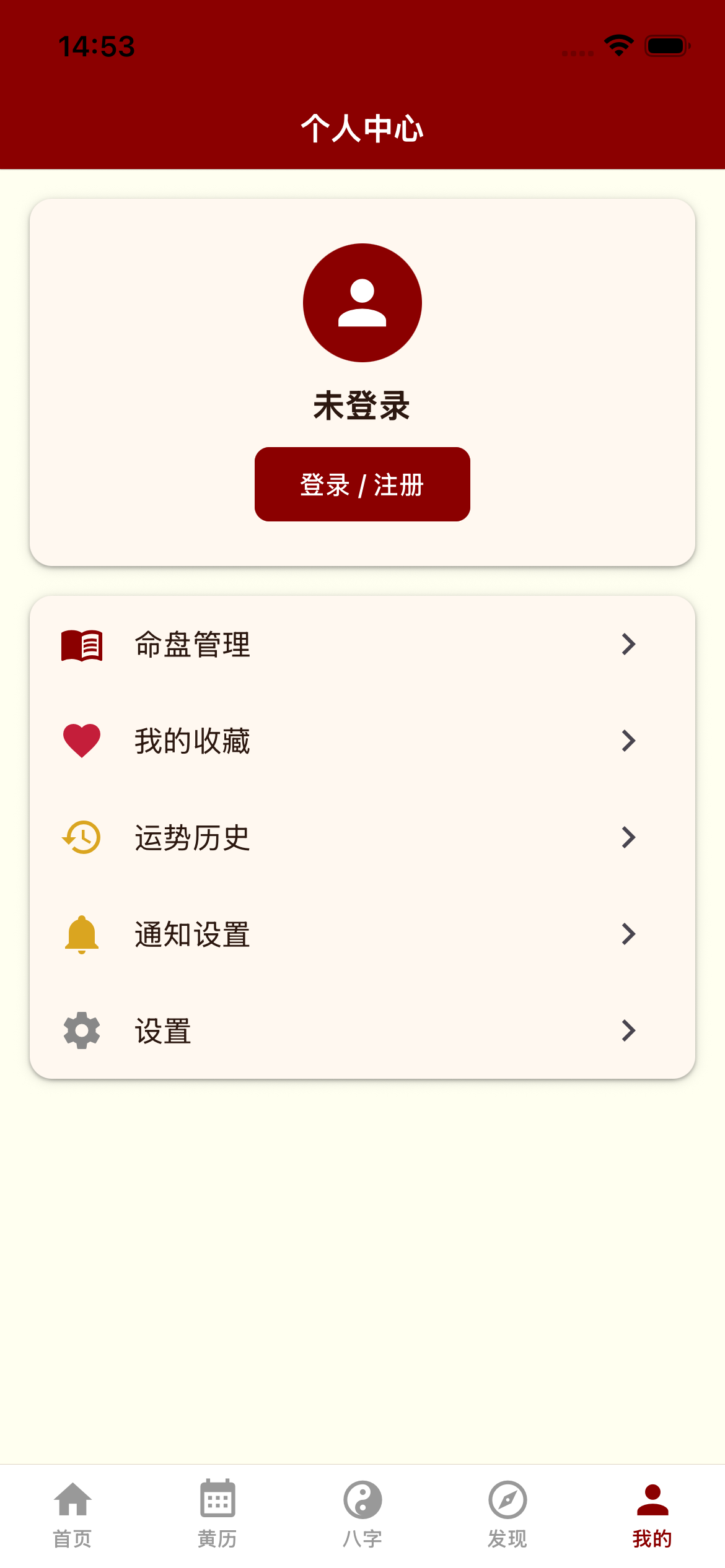Tap the 通知设置 bell icon

tap(81, 934)
